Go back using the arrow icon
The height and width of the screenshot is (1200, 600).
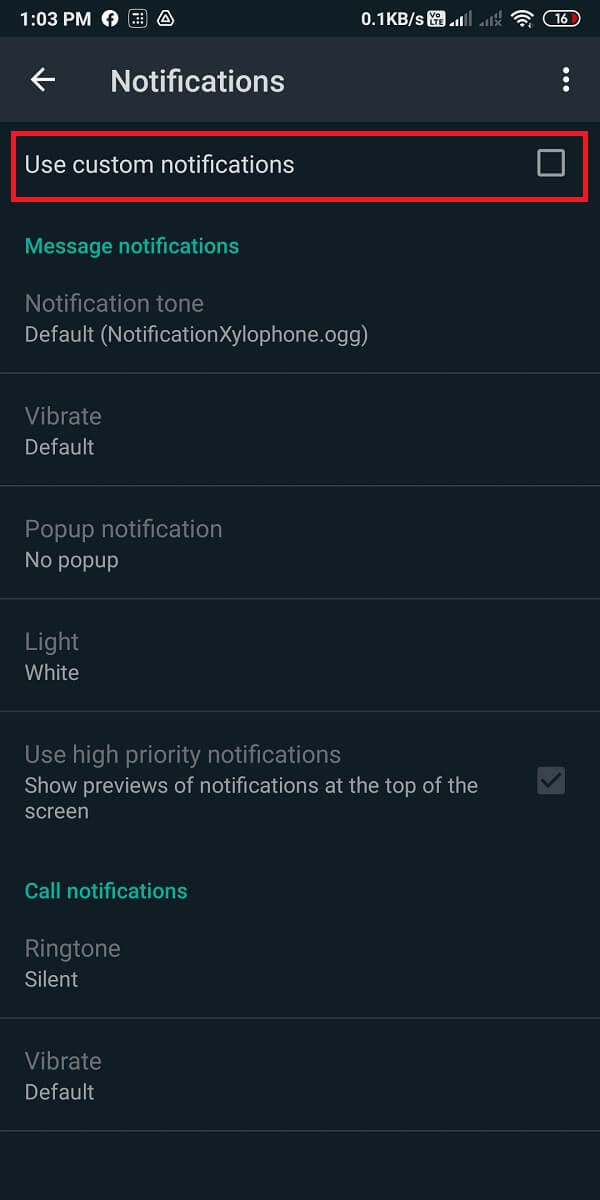point(43,81)
